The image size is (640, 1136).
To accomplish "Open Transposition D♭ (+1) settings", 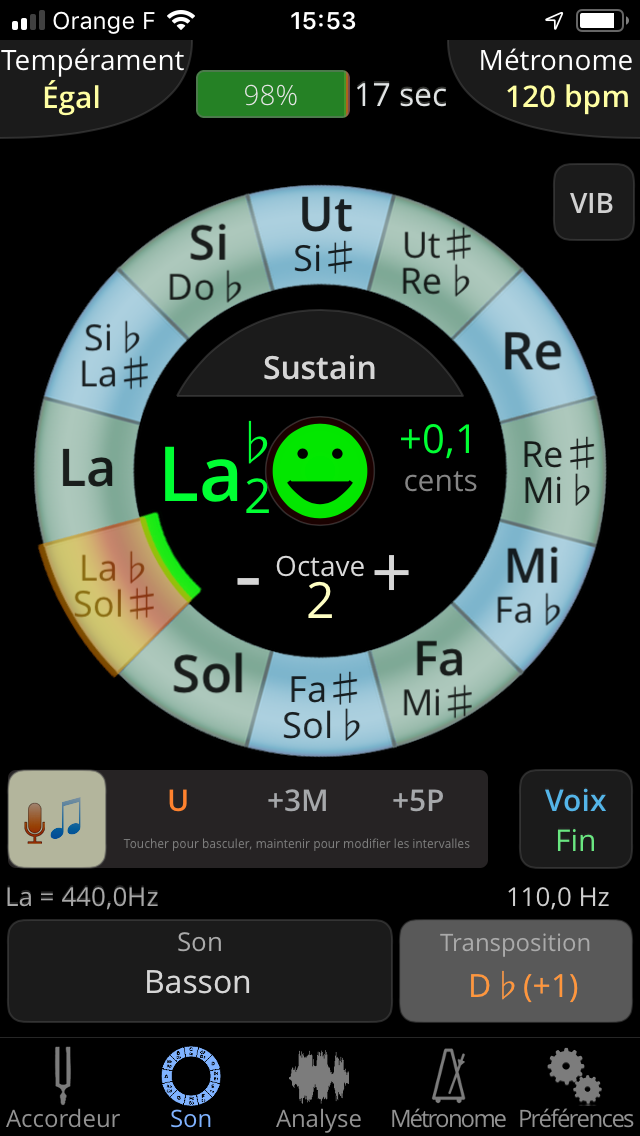I will click(516, 970).
